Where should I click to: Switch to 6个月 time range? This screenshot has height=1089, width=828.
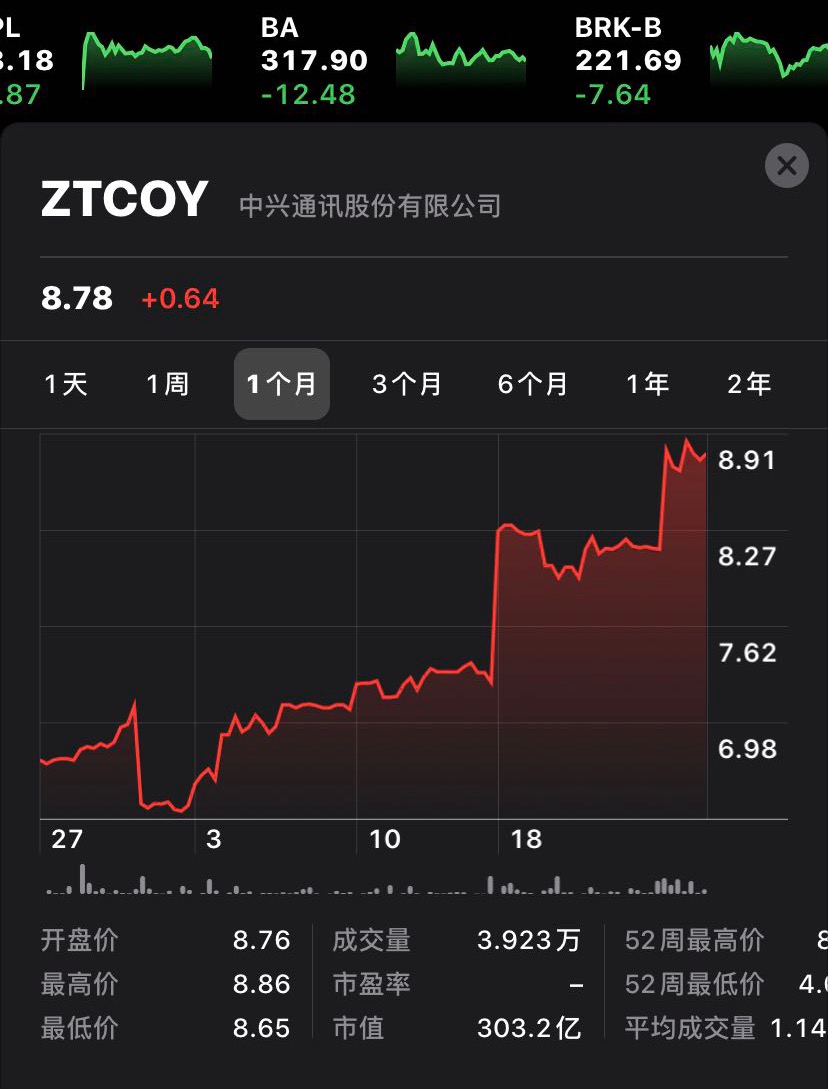(x=532, y=384)
